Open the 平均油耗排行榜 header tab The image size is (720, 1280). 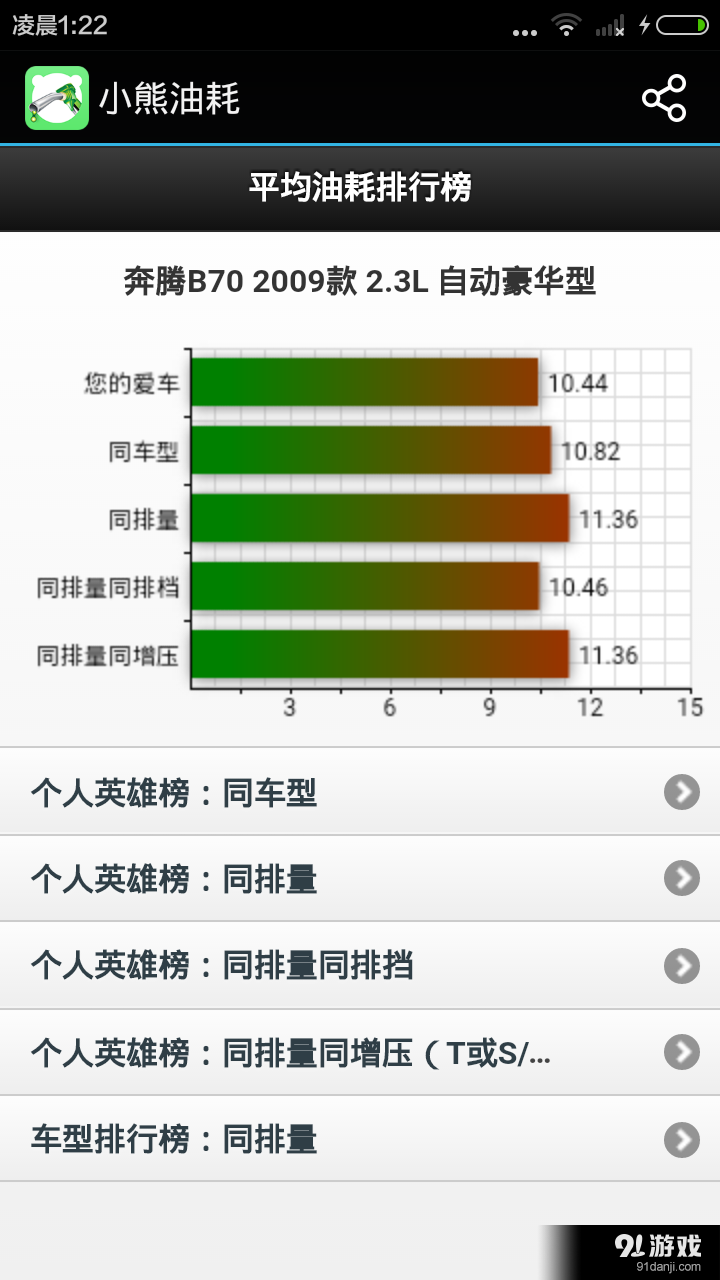[360, 188]
